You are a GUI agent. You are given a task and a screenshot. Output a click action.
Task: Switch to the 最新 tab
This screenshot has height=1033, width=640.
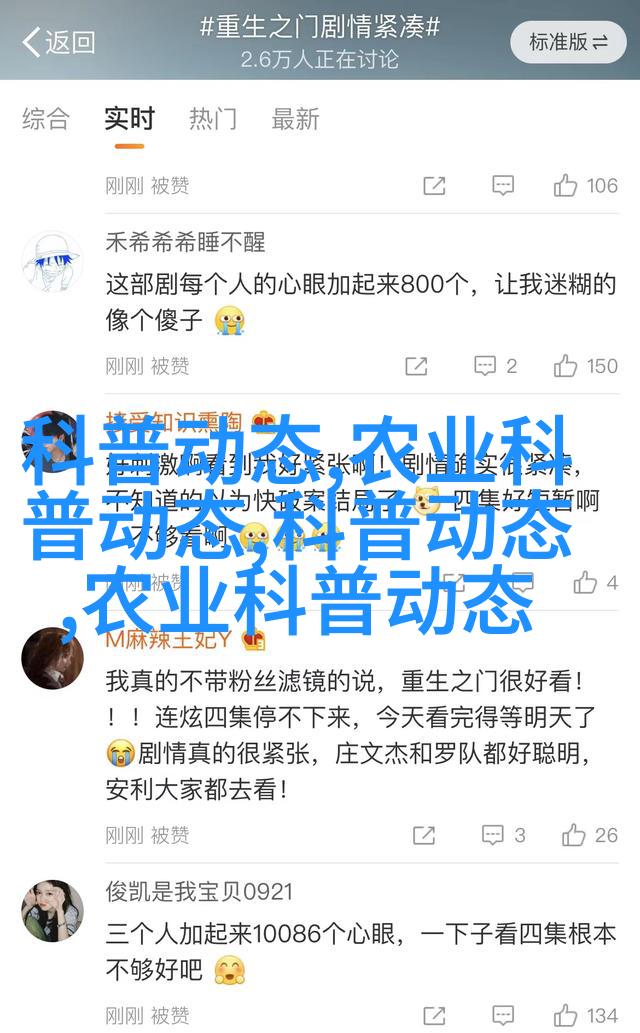[x=296, y=120]
